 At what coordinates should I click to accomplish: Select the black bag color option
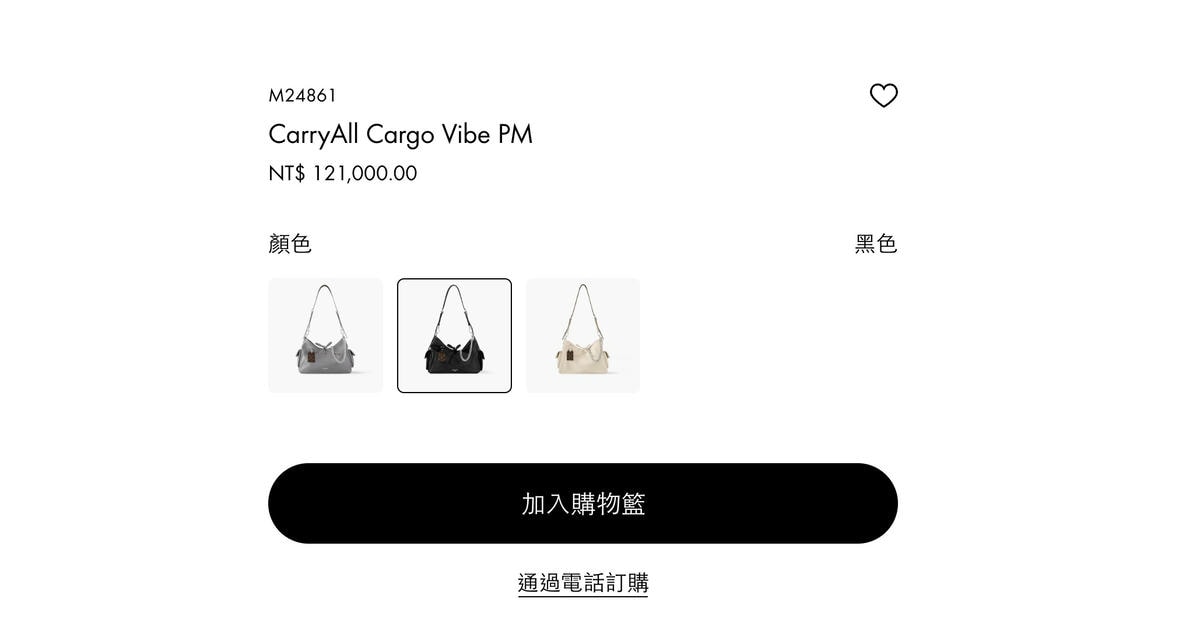click(454, 336)
